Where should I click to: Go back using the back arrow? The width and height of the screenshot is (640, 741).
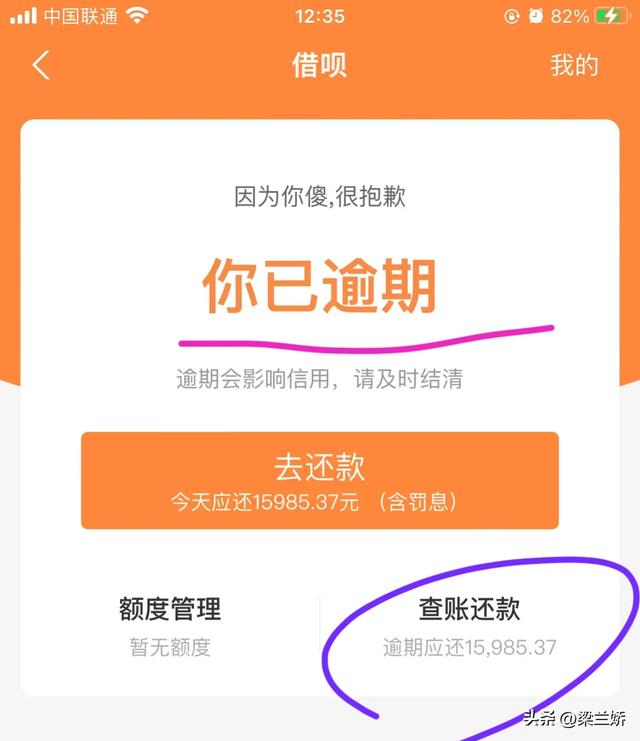point(41,66)
